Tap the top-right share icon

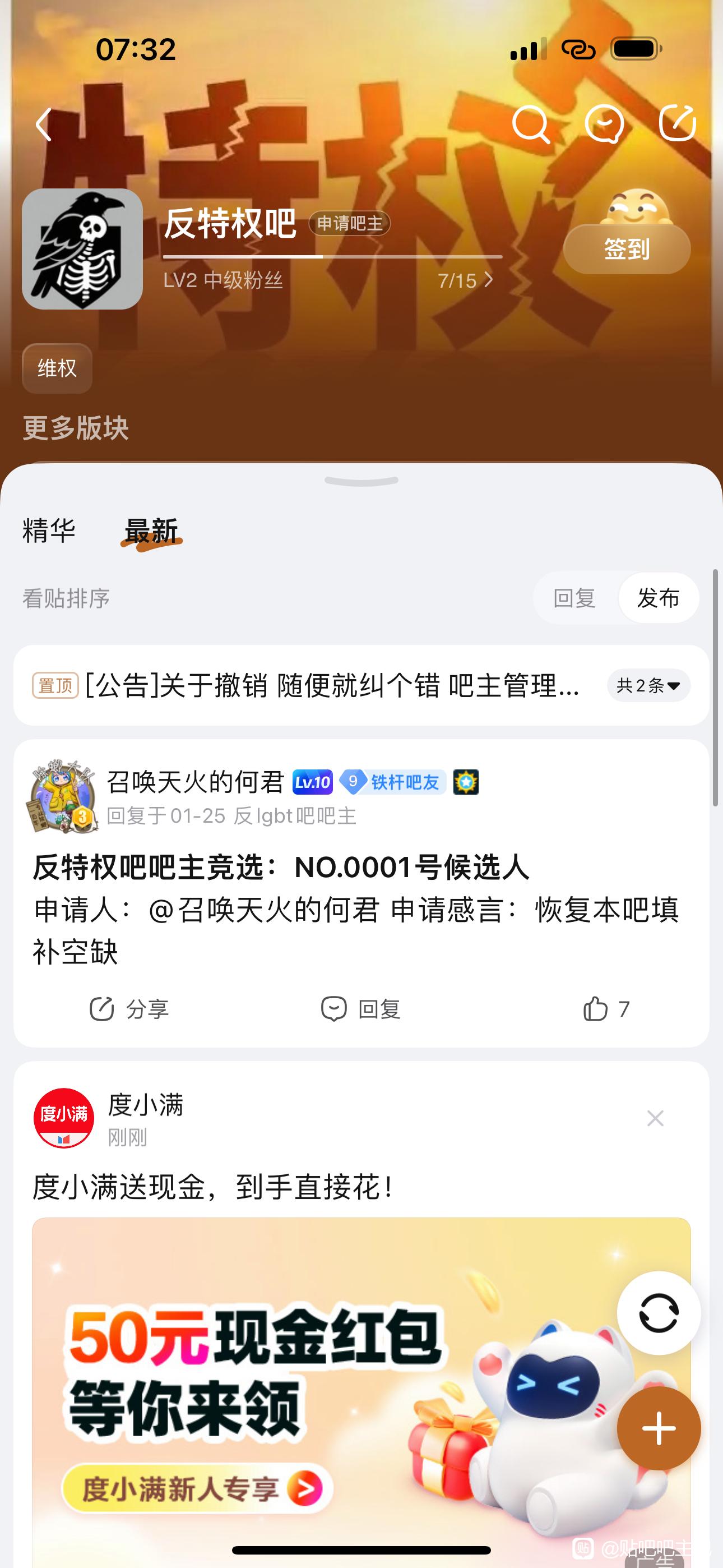point(678,123)
